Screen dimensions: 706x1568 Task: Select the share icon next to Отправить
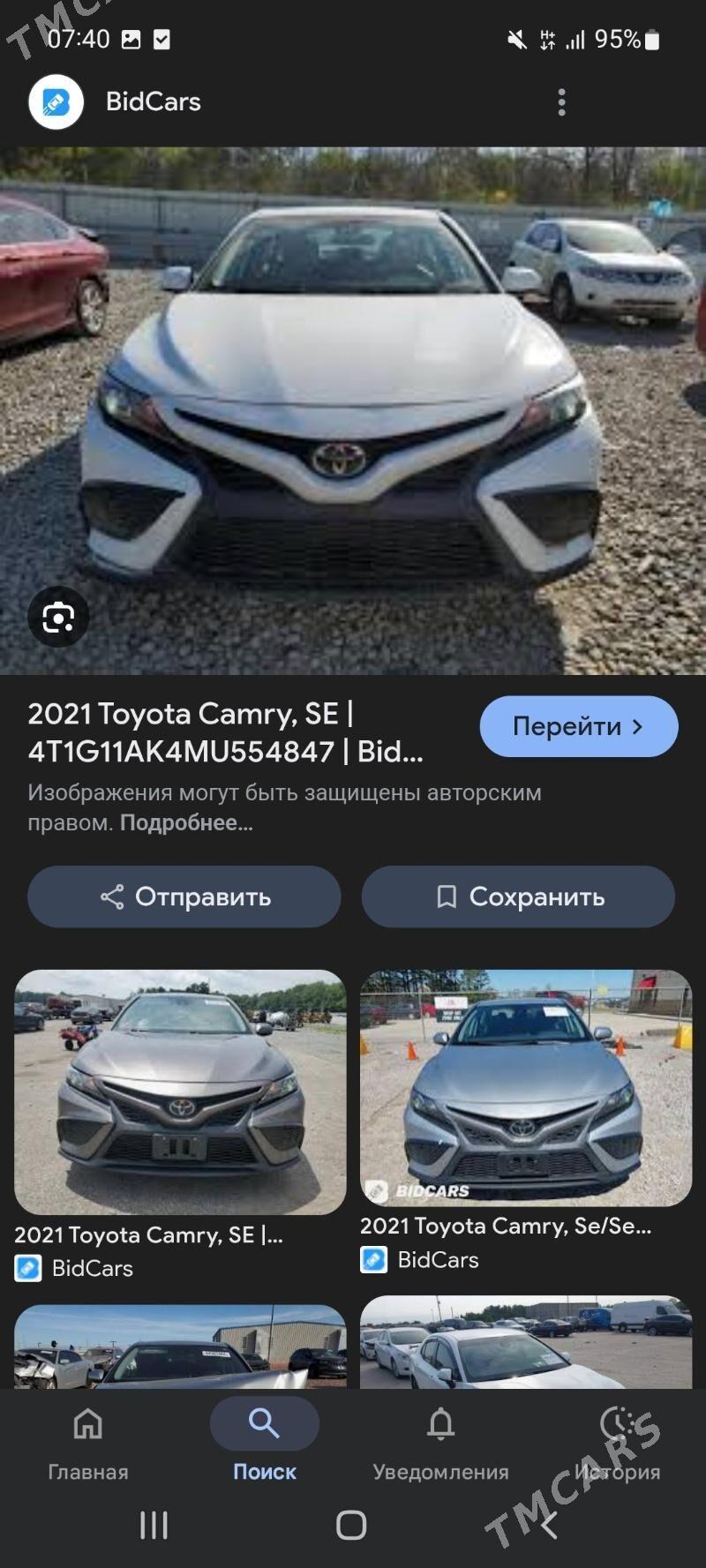pyautogui.click(x=109, y=897)
